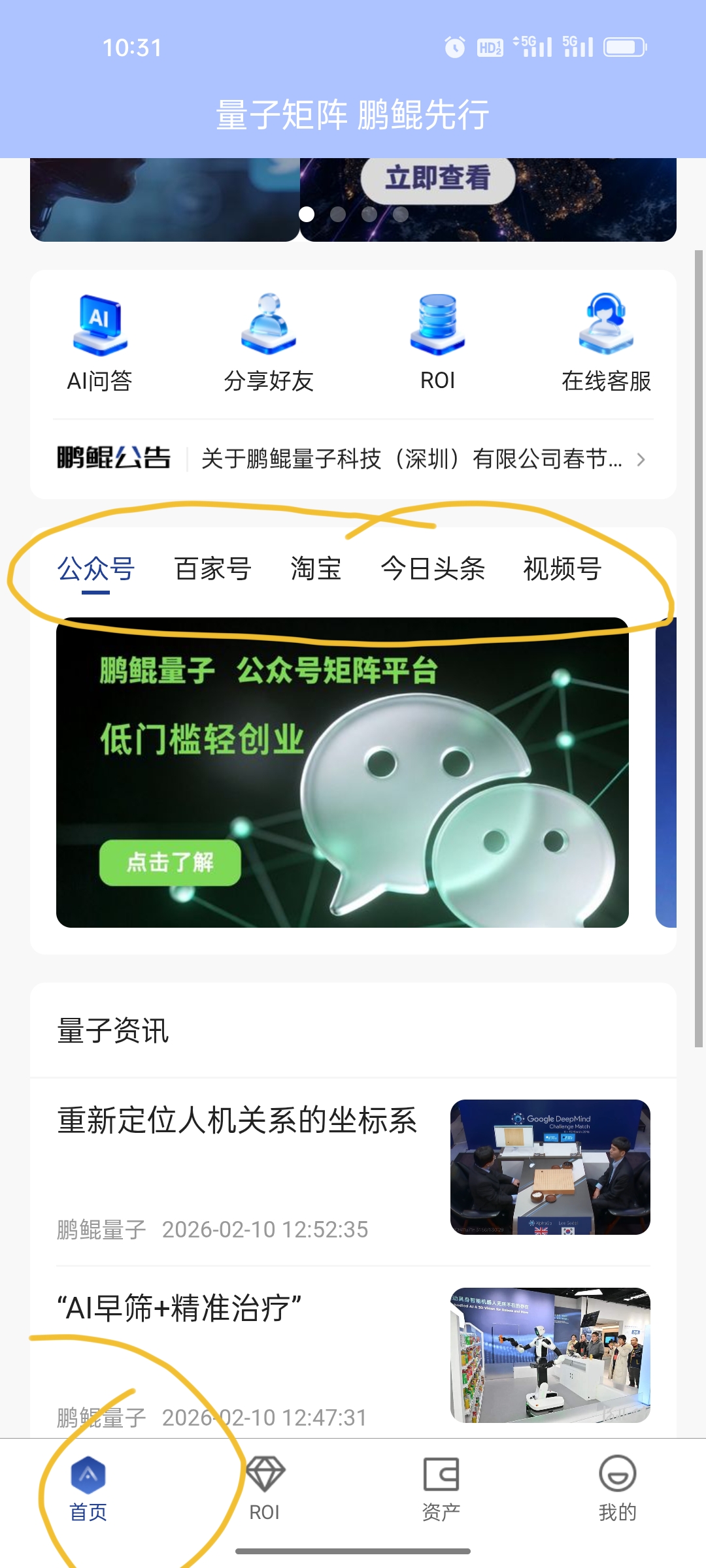Switch to the 淘宝 tab
This screenshot has height=1568, width=706.
pos(316,569)
